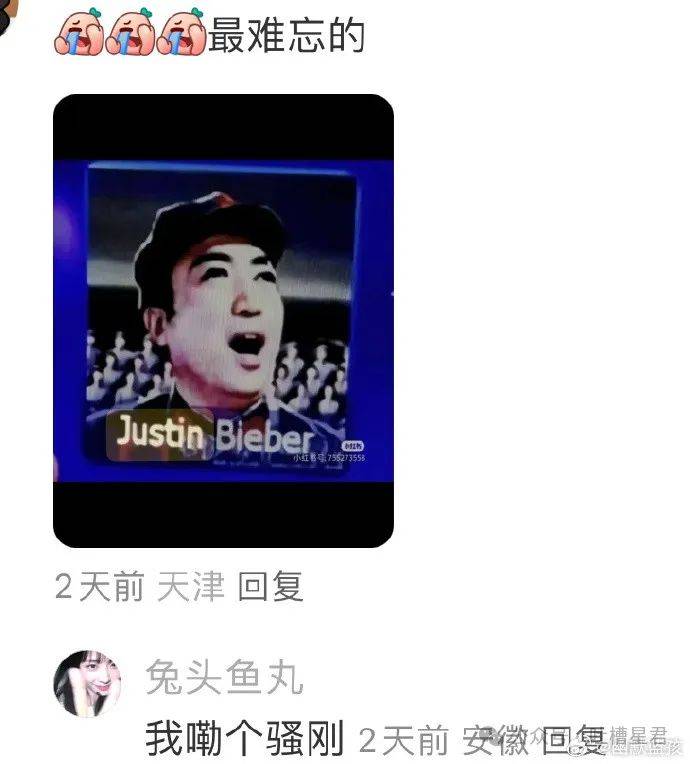
Task: Open the 兔头鱼丸 username profile
Action: [x=223, y=679]
